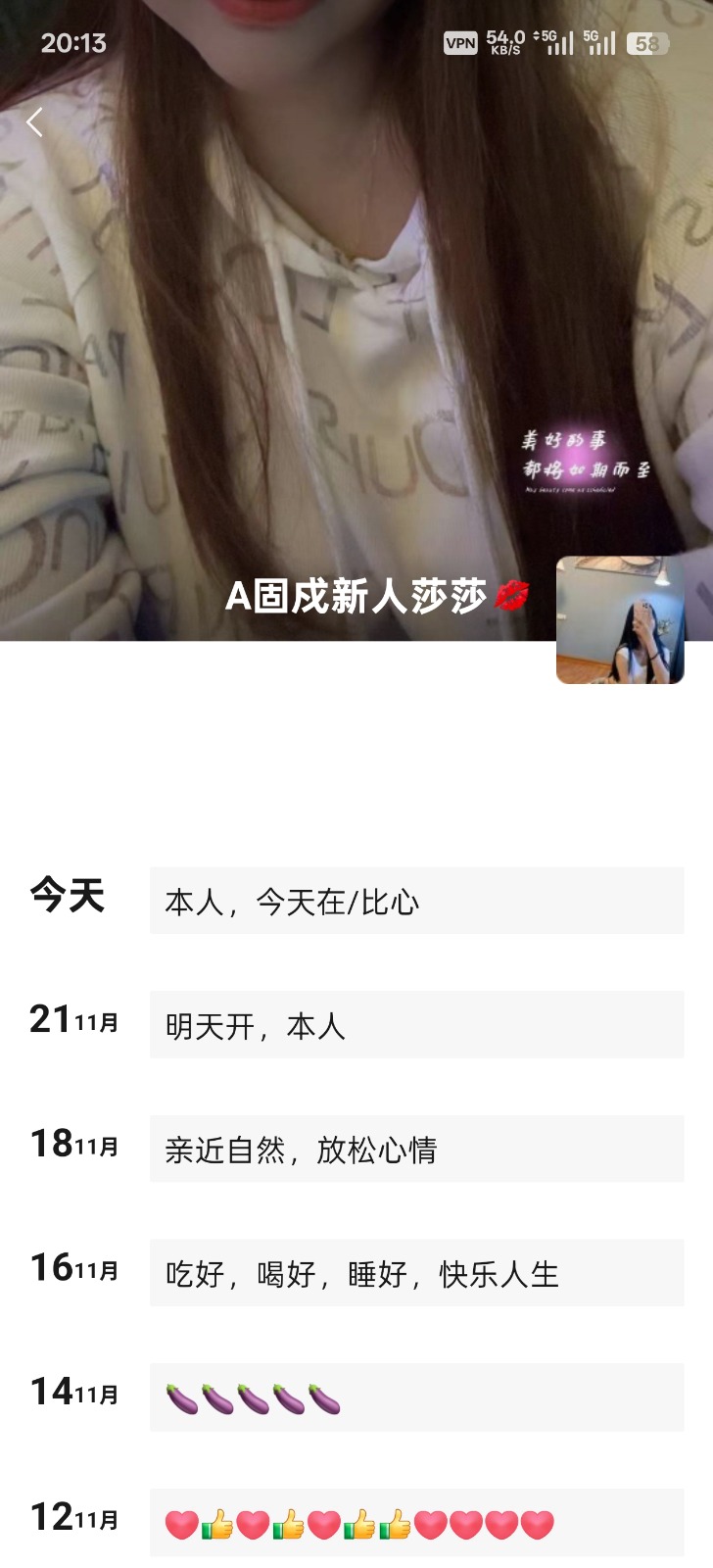View the 18 November post "亲近自然，放松心情"
Screen dimensions: 713x1568
416,1149
